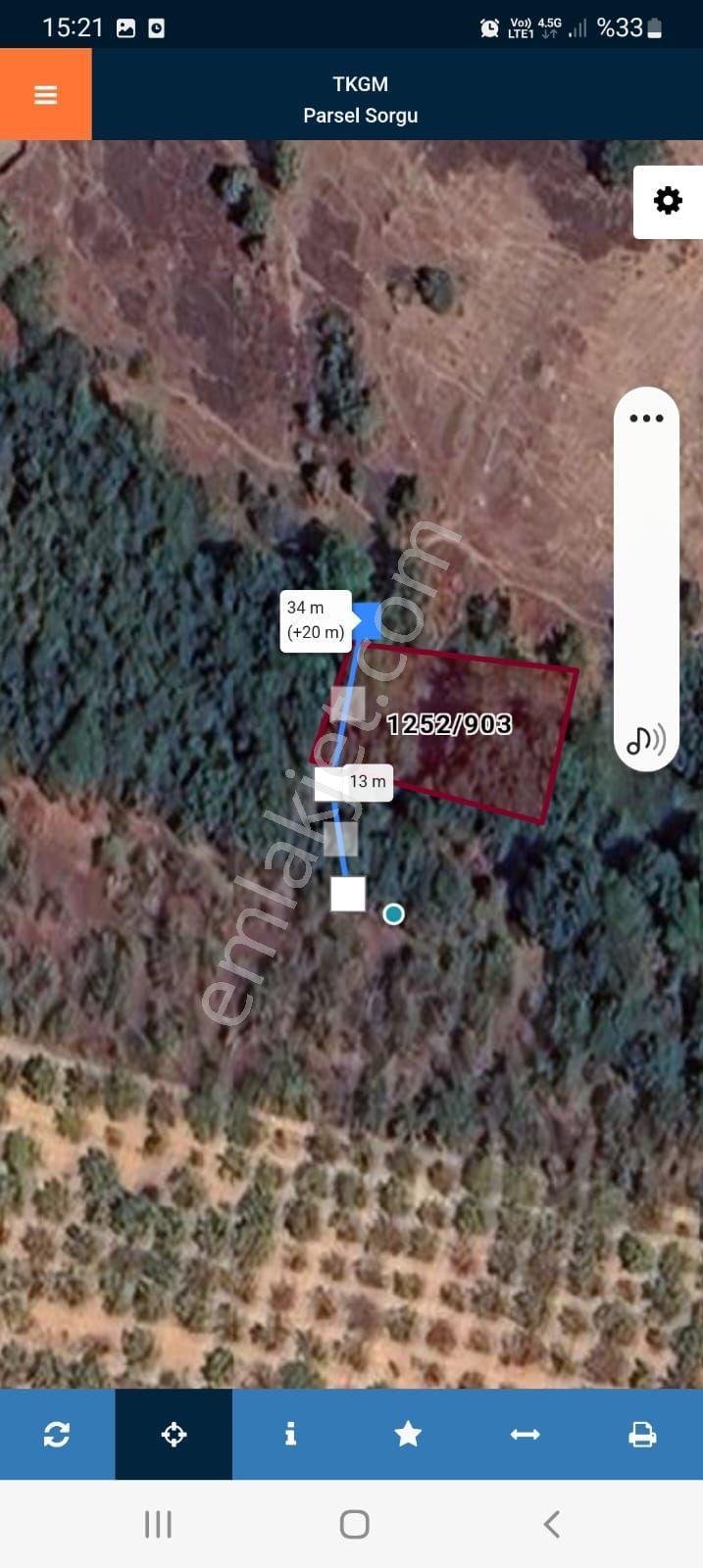Select the locate crosshair tool
This screenshot has height=1568, width=703.
tap(174, 1435)
